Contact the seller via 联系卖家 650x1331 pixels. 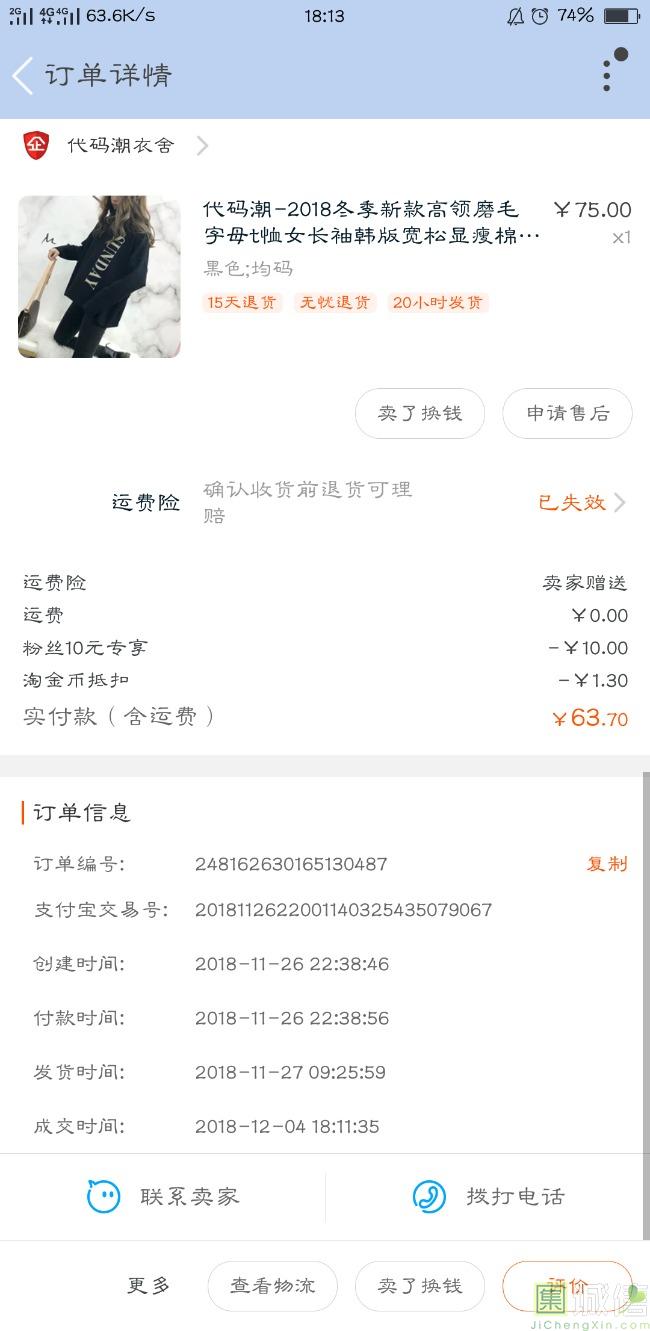164,1197
